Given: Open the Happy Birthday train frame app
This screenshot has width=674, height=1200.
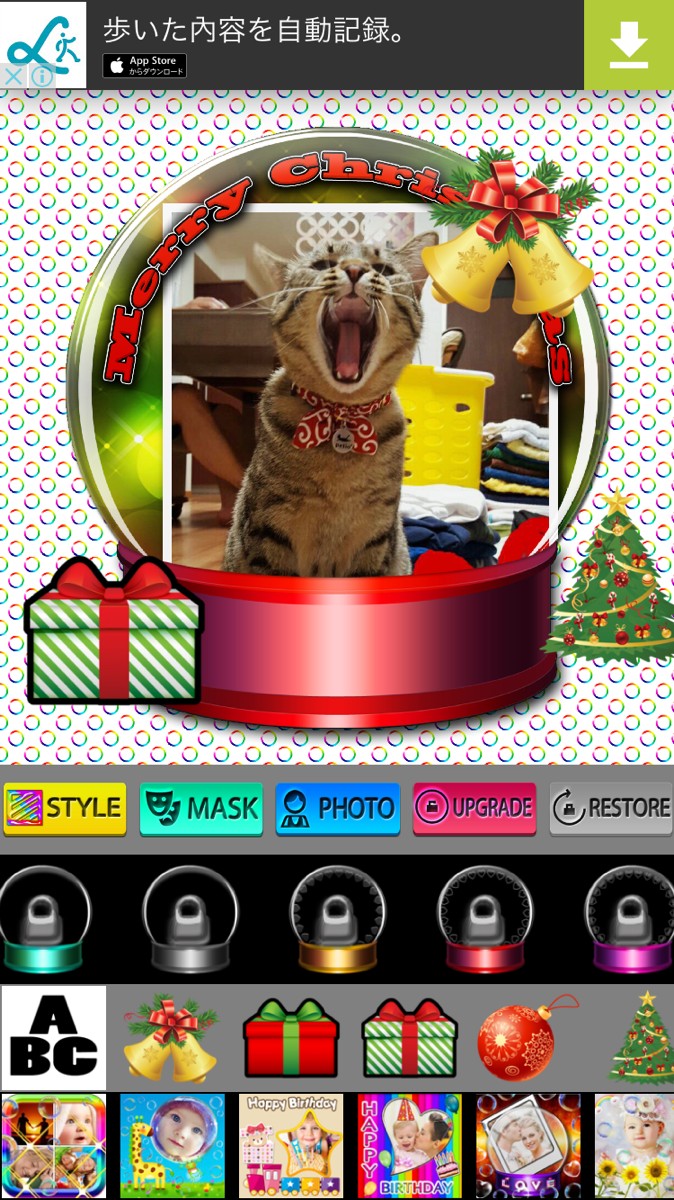Looking at the screenshot, I should click(x=290, y=1146).
